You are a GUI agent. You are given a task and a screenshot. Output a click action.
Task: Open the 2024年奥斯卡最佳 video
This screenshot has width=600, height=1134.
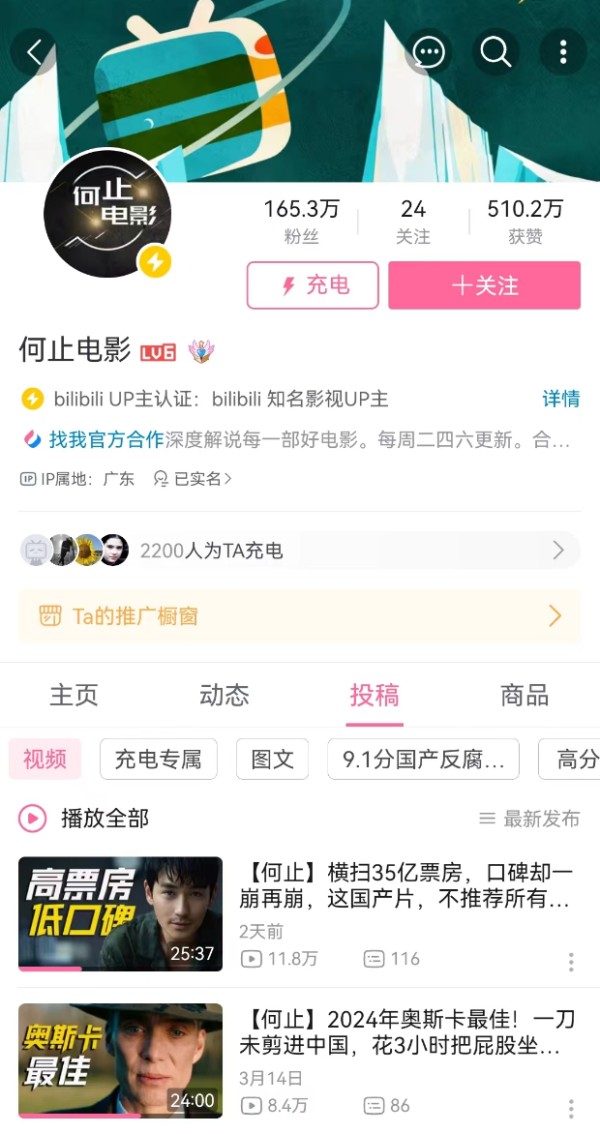[x=406, y=1032]
